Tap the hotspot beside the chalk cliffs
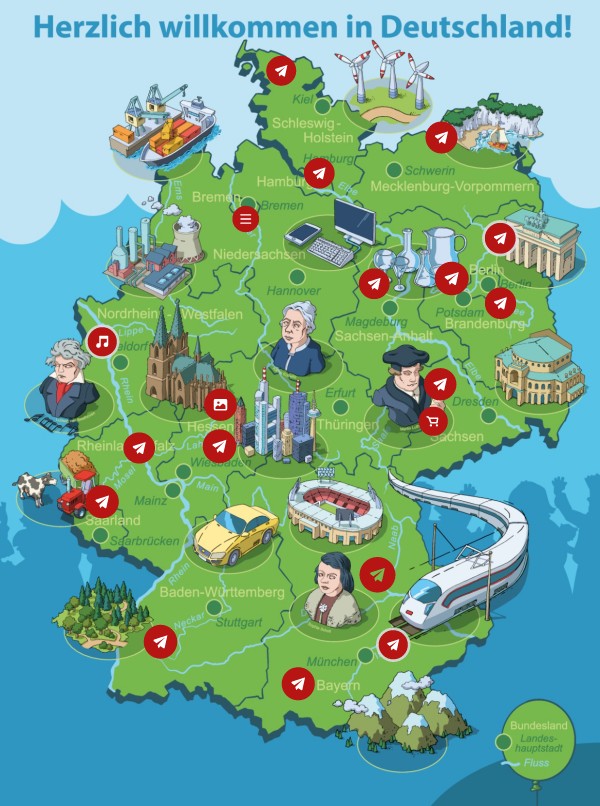 tap(441, 137)
